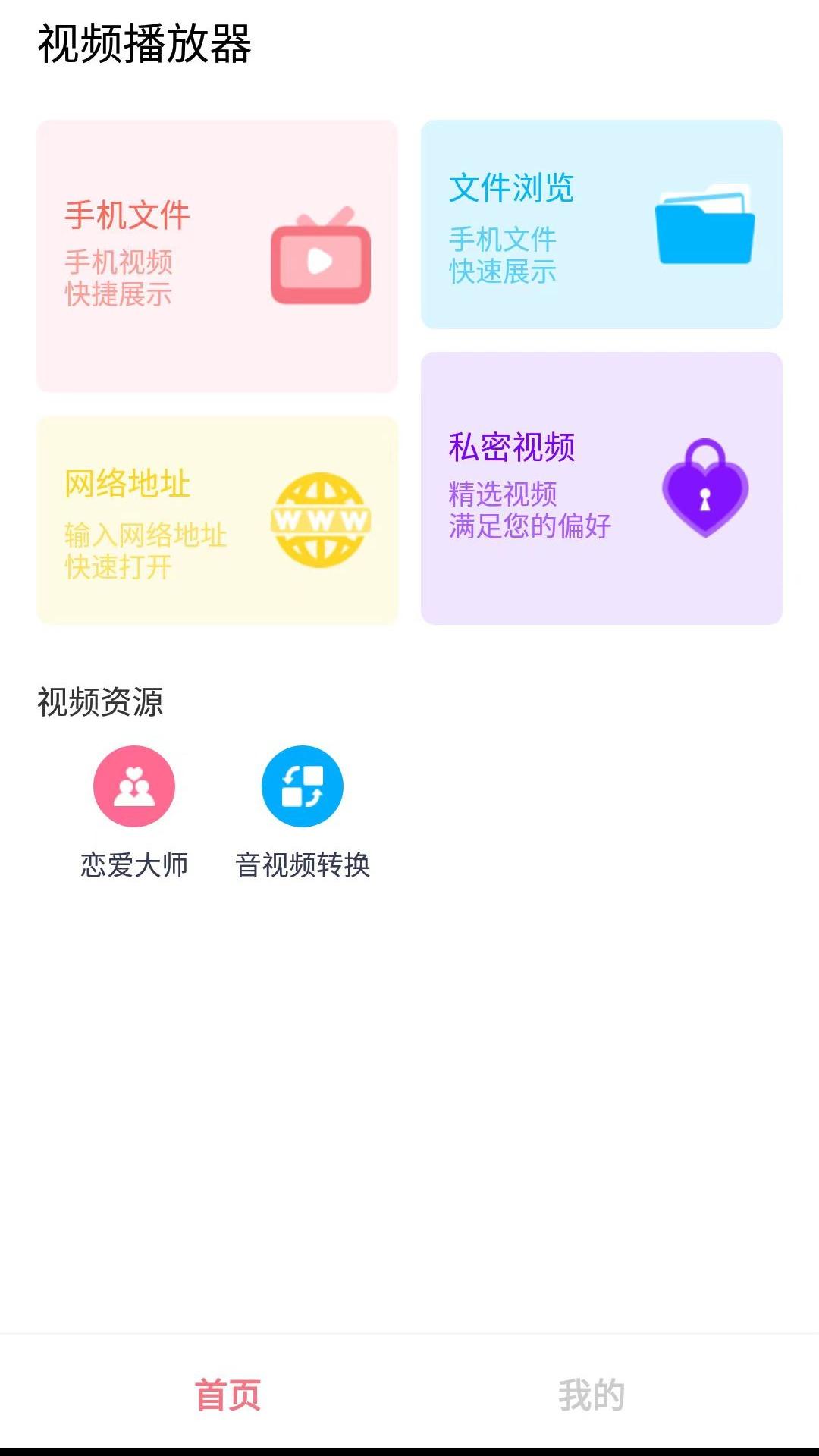Tap the 网络地址 card
The image size is (819, 1456).
coord(218,519)
